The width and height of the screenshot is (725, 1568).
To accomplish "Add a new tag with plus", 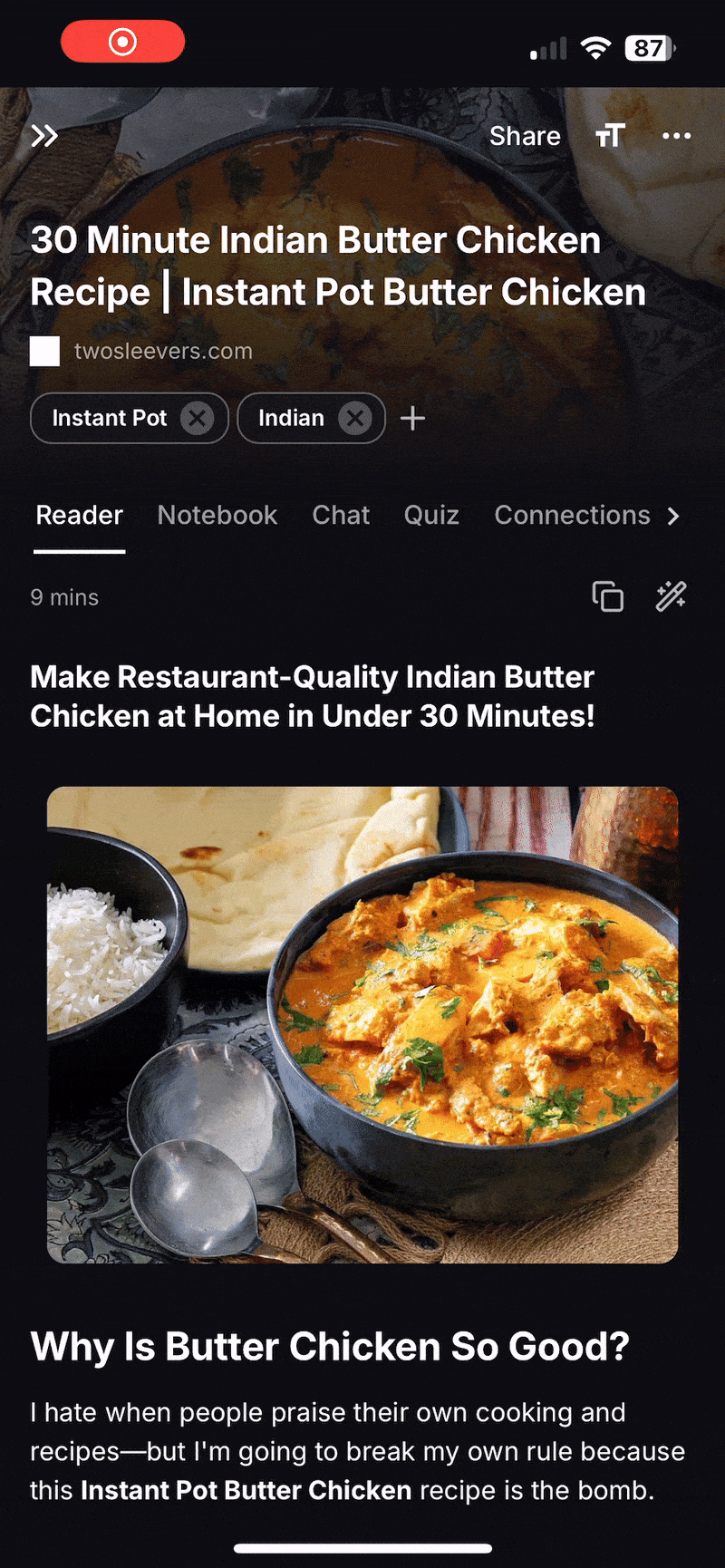I will pos(412,418).
